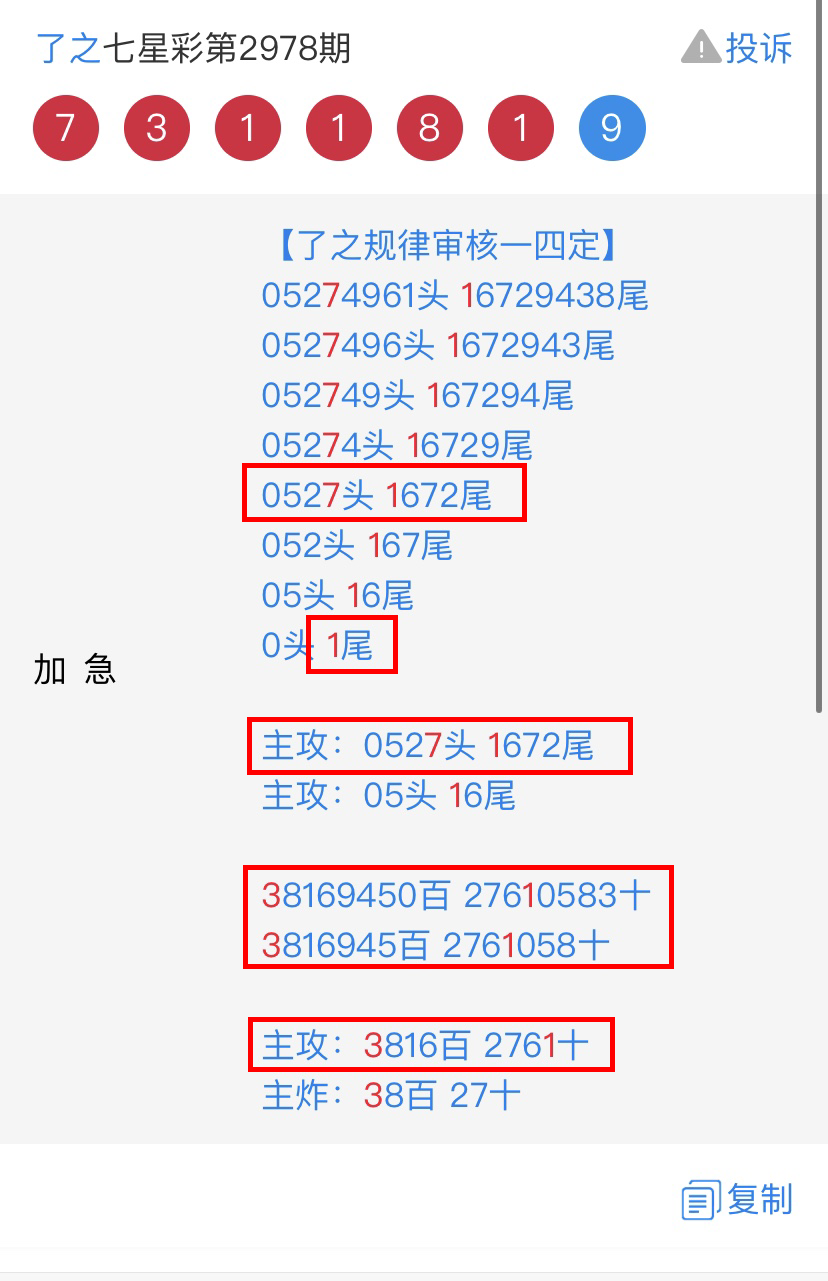828x1281 pixels.
Task: Copy the prediction text with 复制
Action: pyautogui.click(x=738, y=1199)
